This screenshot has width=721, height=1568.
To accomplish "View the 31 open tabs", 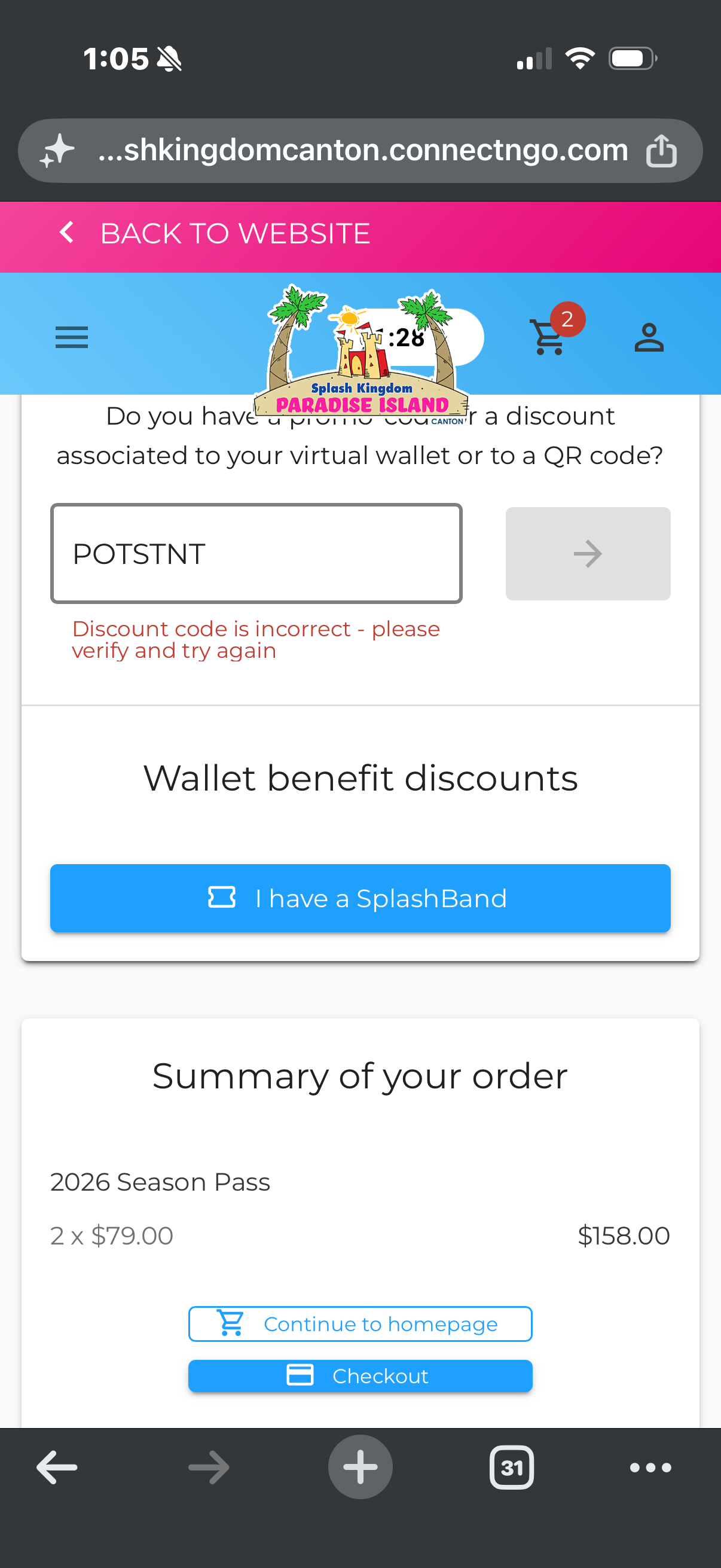I will tap(512, 1468).
